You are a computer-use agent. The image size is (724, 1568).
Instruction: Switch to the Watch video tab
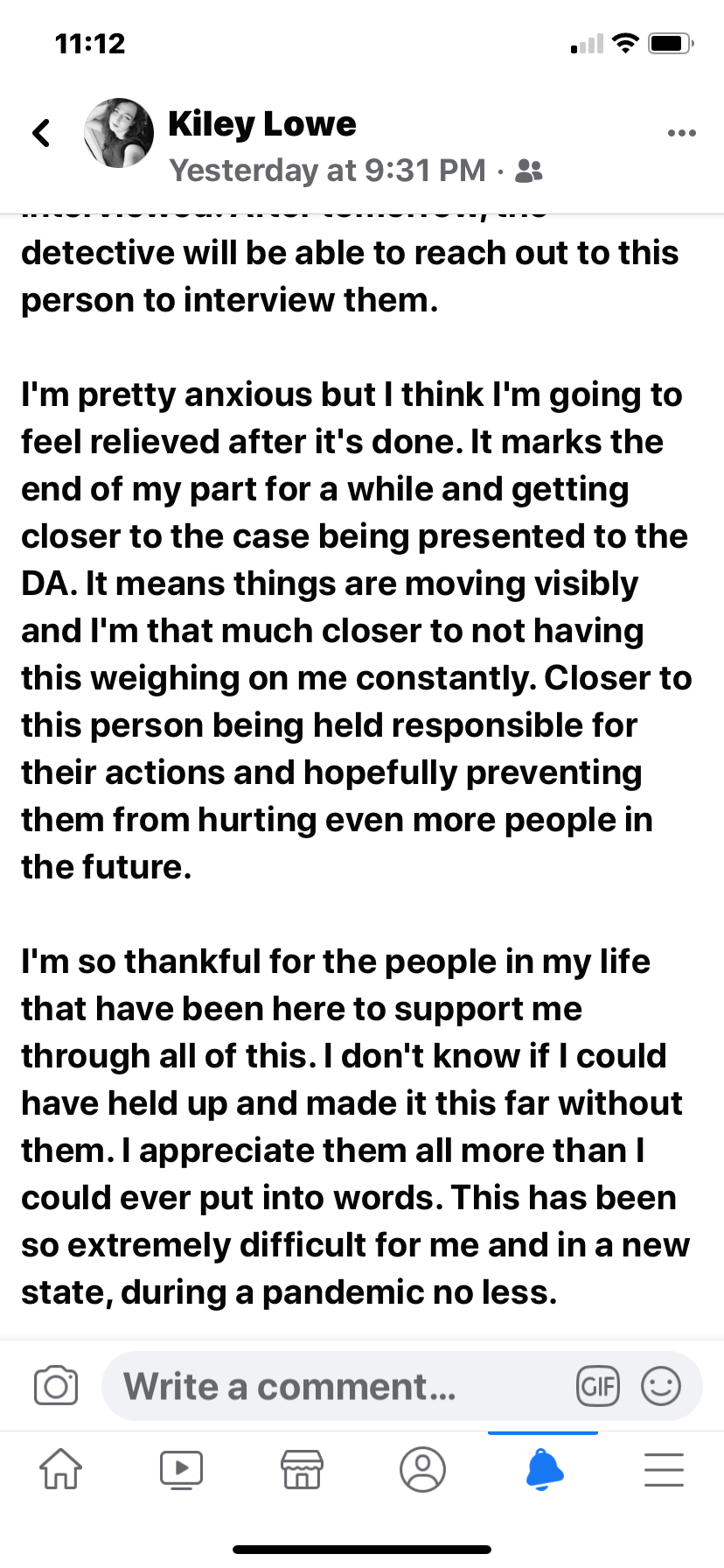[181, 1468]
